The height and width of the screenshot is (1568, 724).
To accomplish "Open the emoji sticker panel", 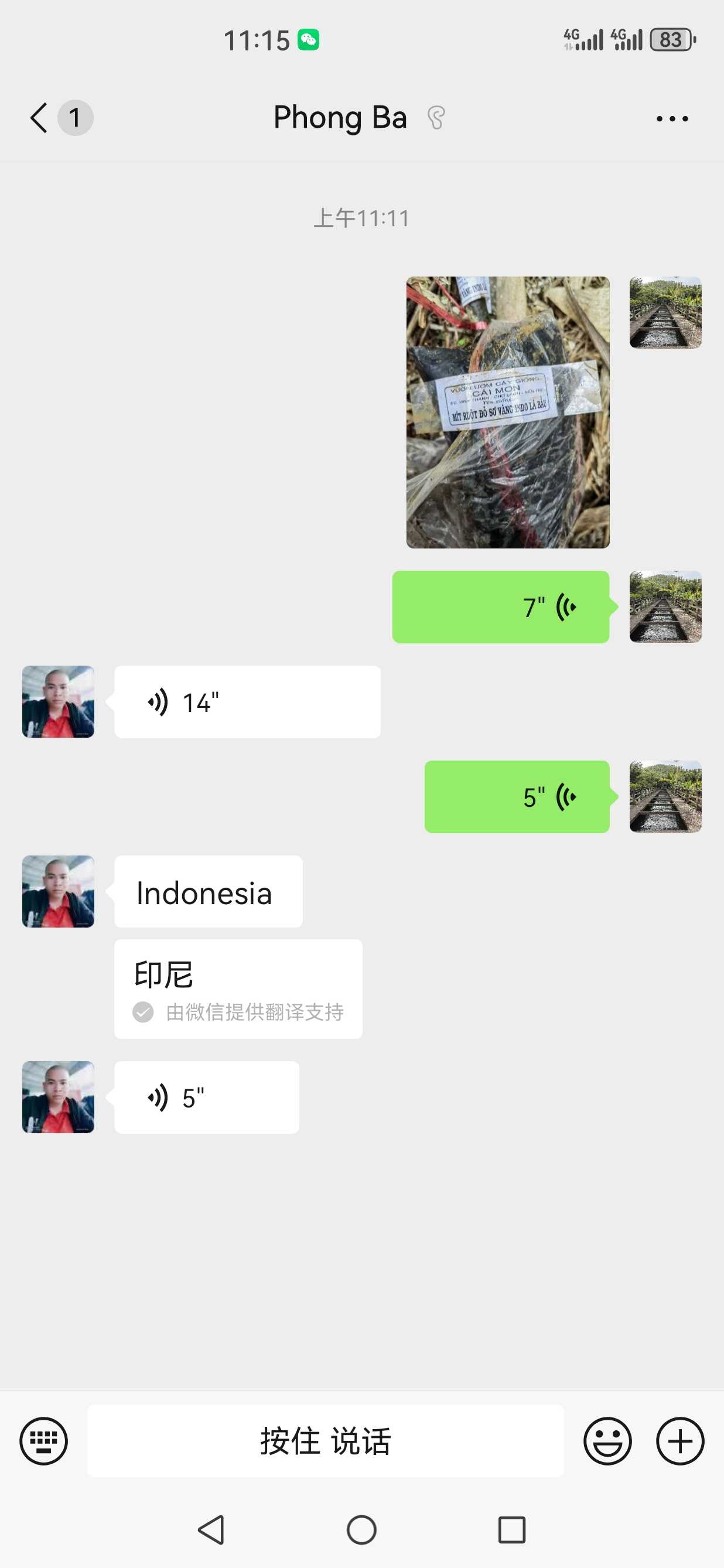I will (608, 1441).
